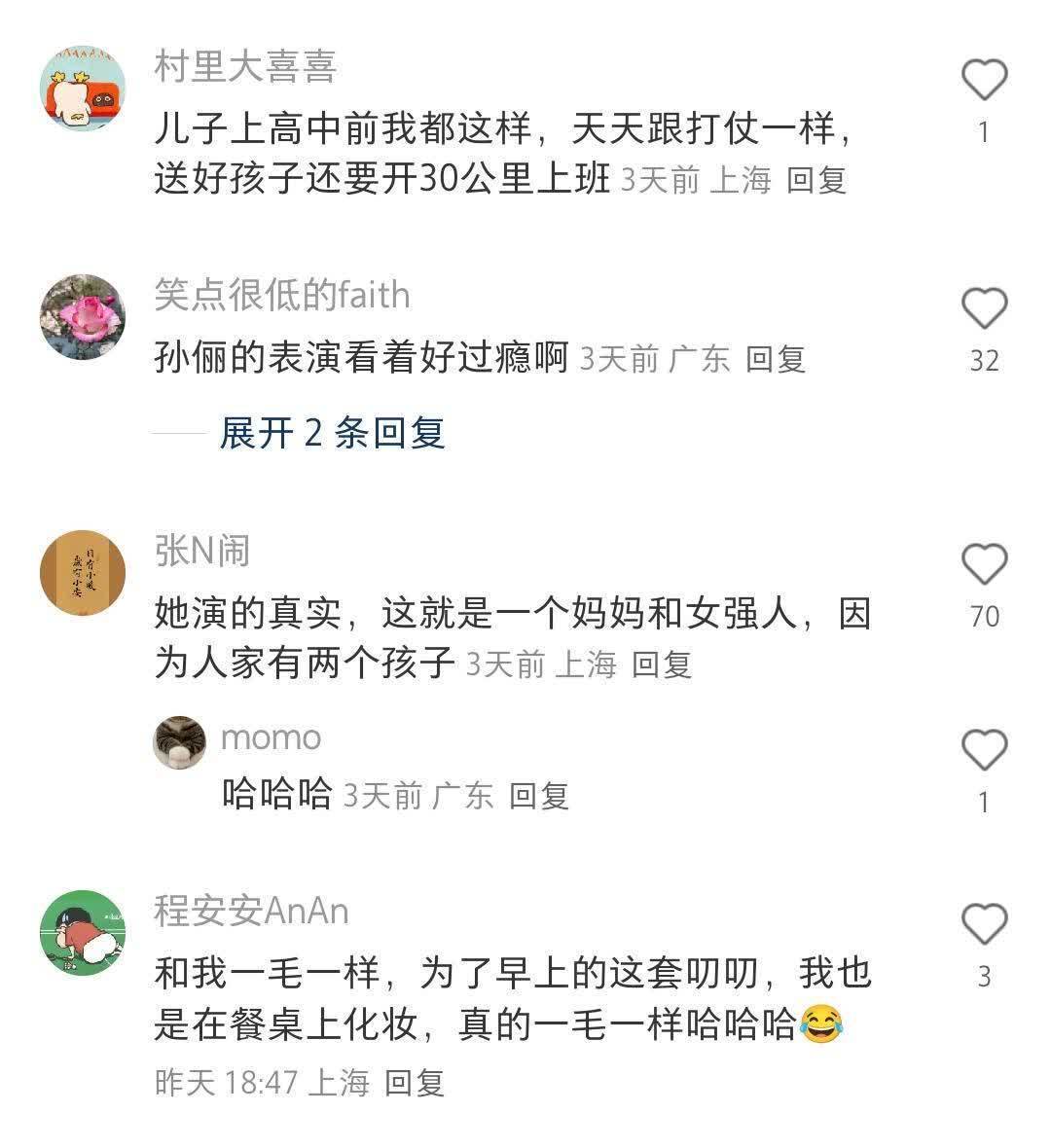
Task: Reply to 笑点很低的faith's comment
Action: 776,359
